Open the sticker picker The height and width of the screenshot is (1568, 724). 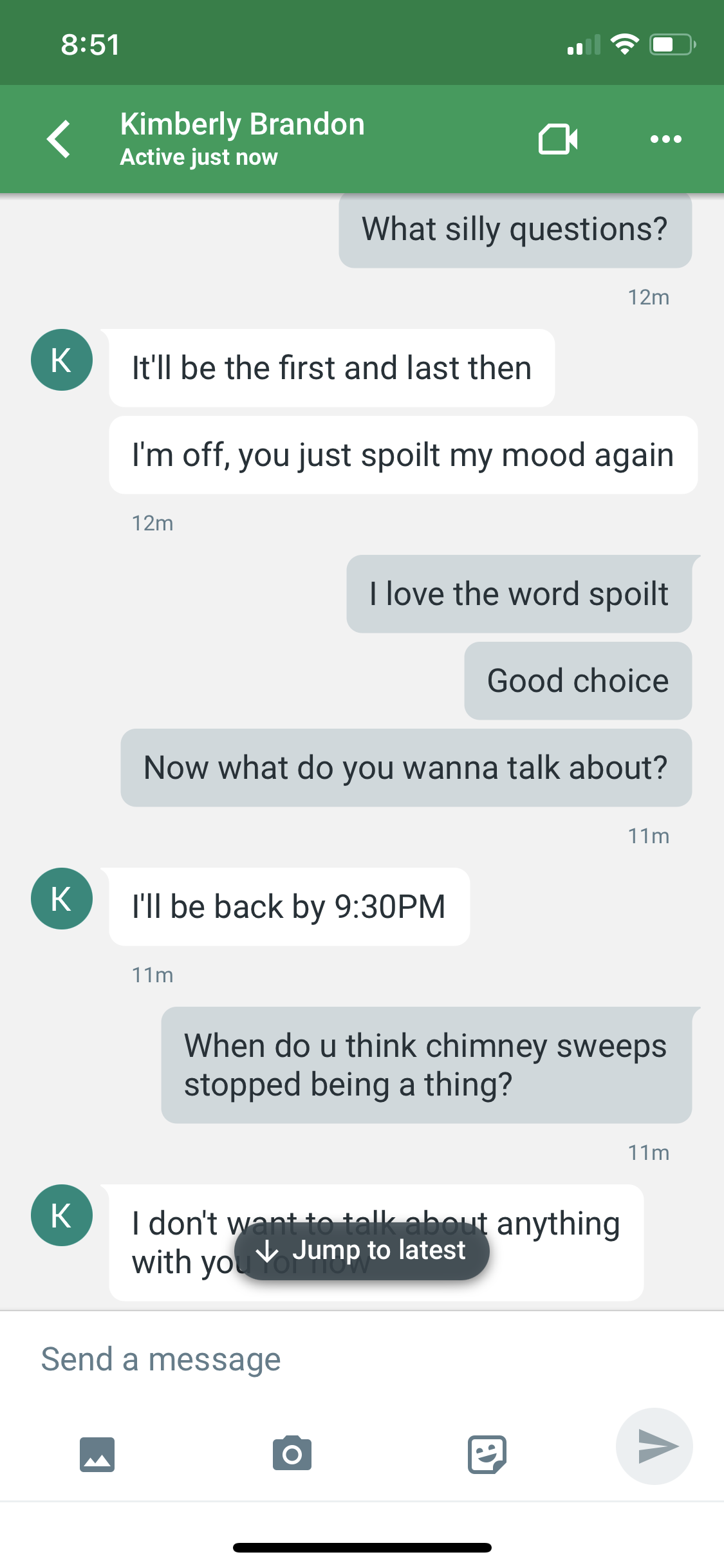click(x=487, y=1454)
